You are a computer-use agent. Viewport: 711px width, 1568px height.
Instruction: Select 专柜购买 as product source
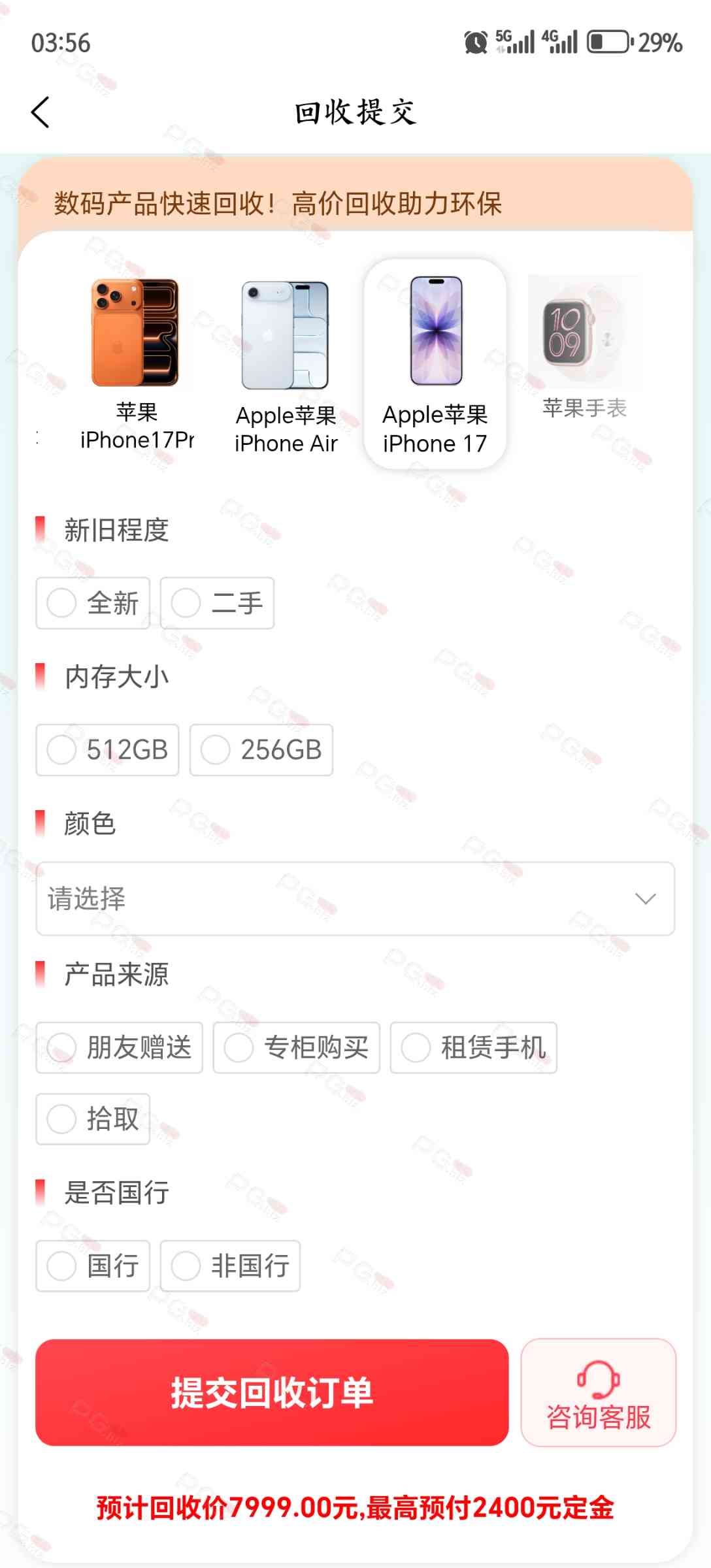click(x=296, y=1047)
